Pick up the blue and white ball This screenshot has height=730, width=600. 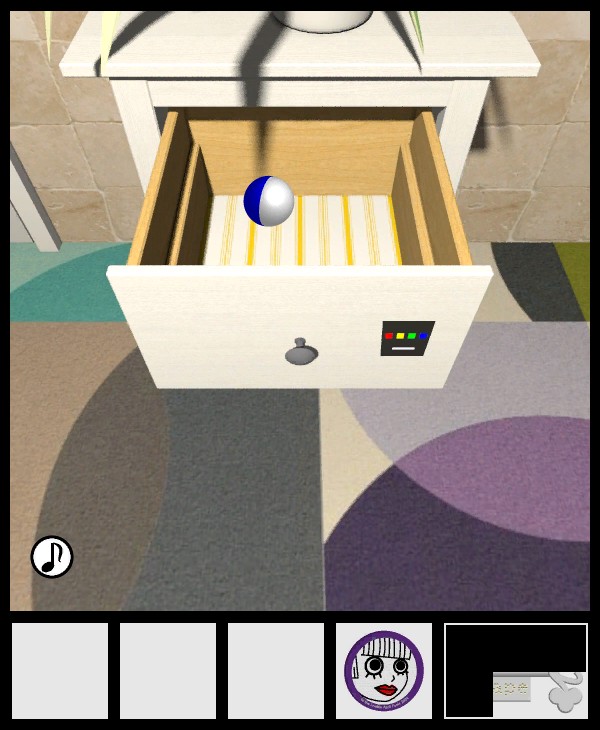point(269,201)
